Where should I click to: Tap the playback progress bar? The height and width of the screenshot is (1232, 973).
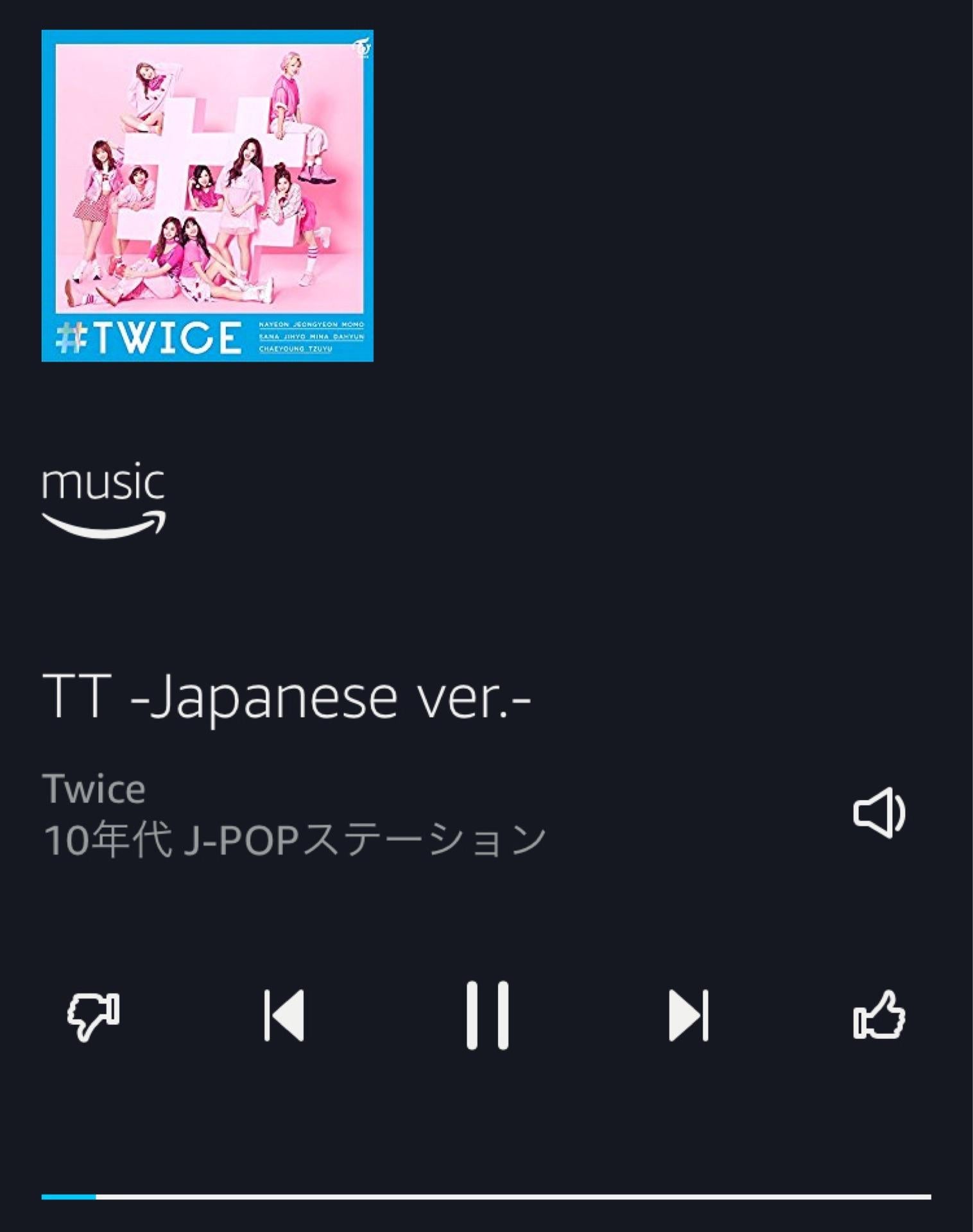(486, 1197)
